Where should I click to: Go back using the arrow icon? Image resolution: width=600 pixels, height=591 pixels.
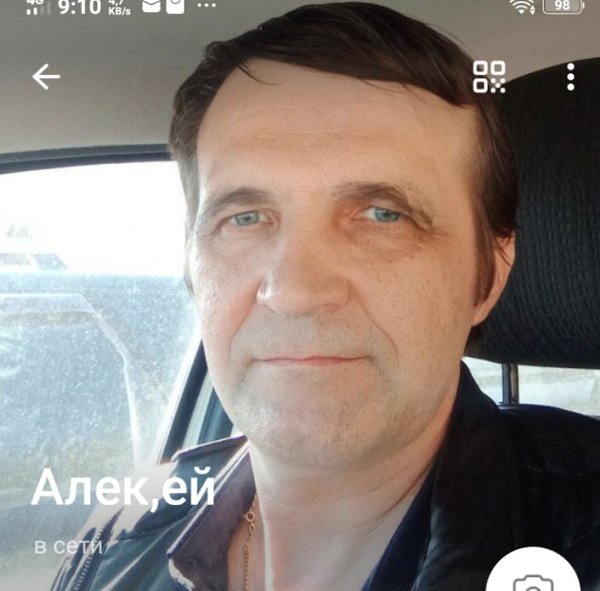point(46,77)
